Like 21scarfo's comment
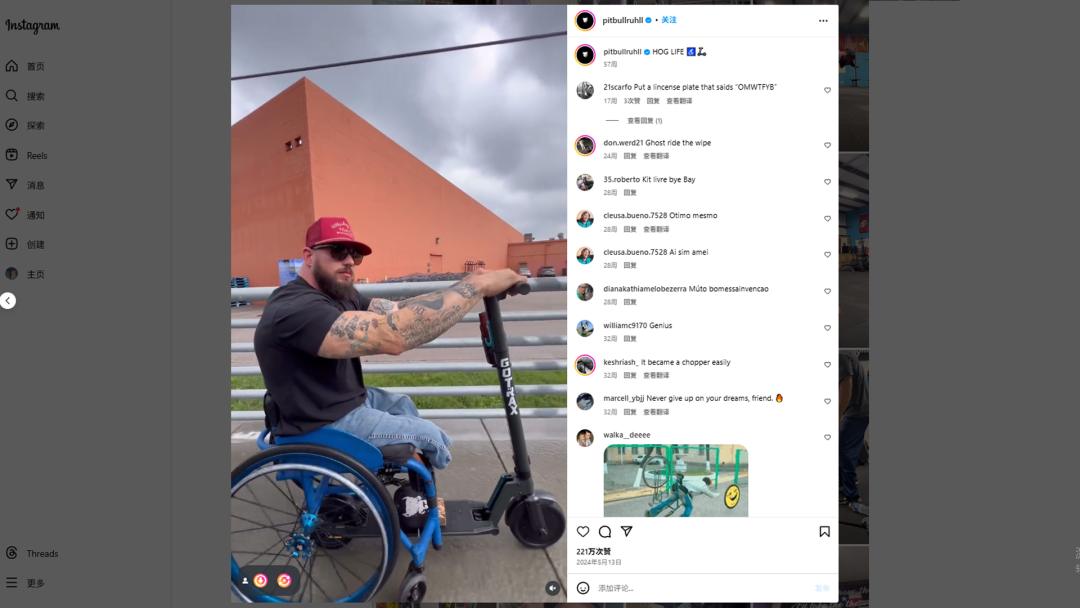 tap(827, 90)
